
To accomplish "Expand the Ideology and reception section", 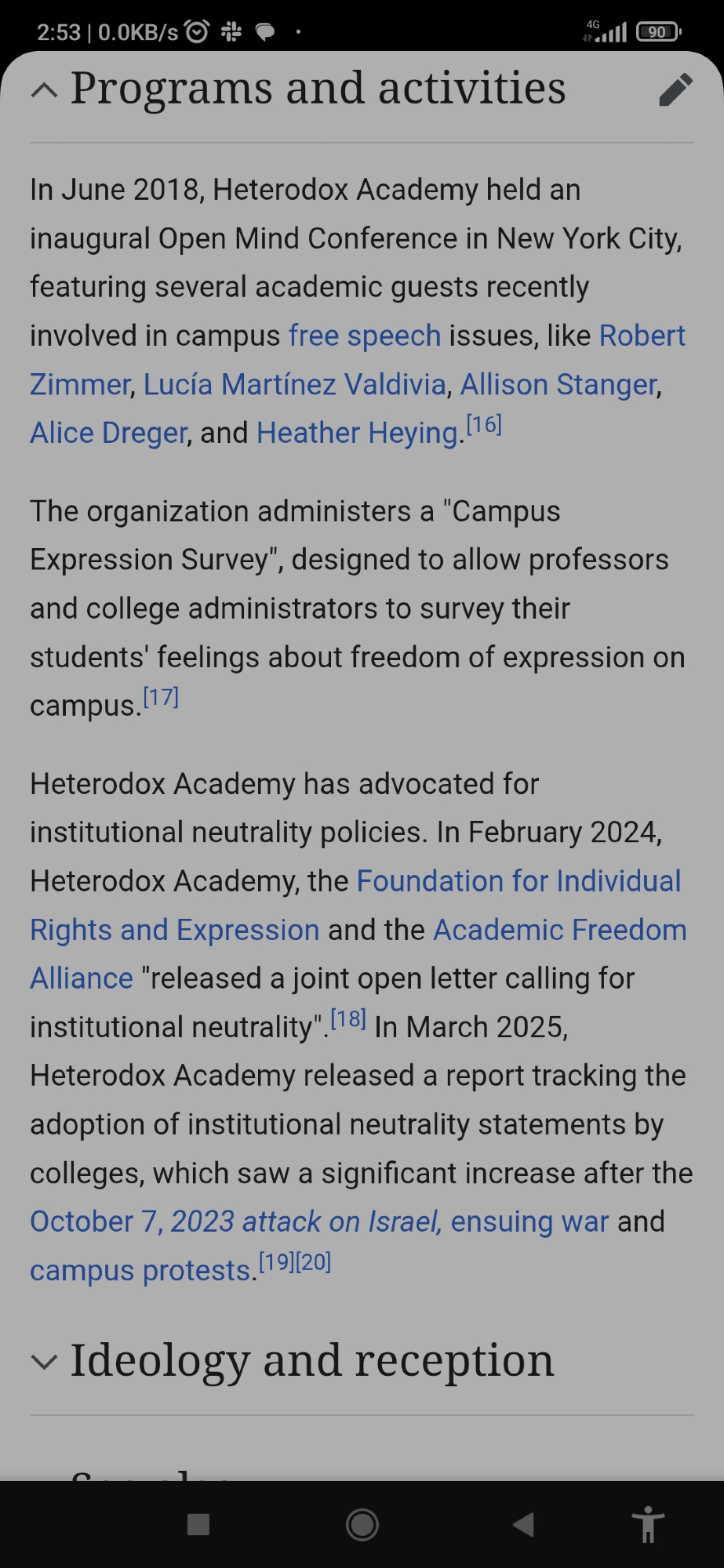I will tap(45, 1362).
